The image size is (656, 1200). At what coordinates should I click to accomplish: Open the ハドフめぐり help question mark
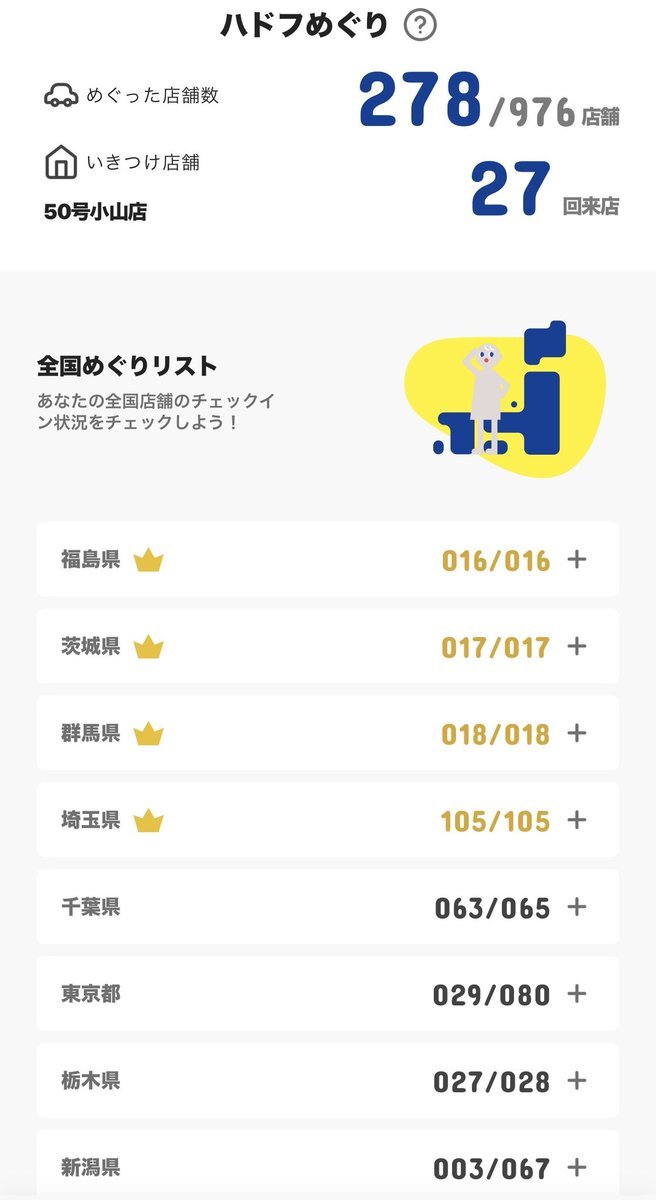click(420, 26)
